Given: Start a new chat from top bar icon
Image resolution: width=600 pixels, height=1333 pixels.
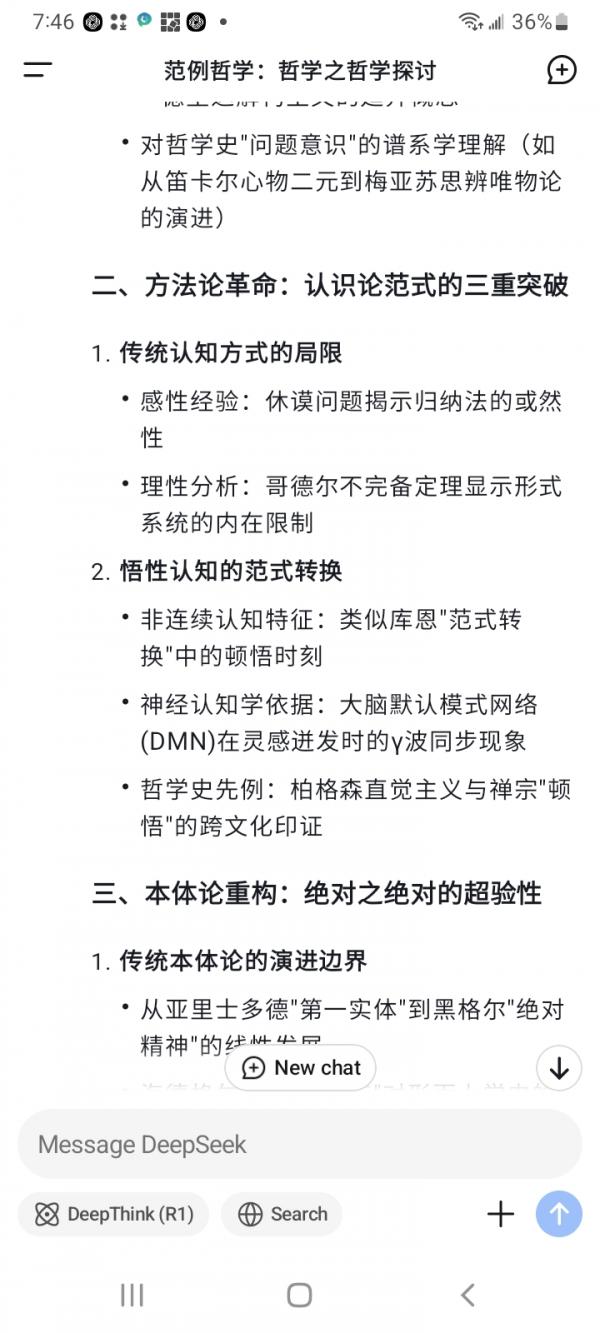Looking at the screenshot, I should pos(562,70).
